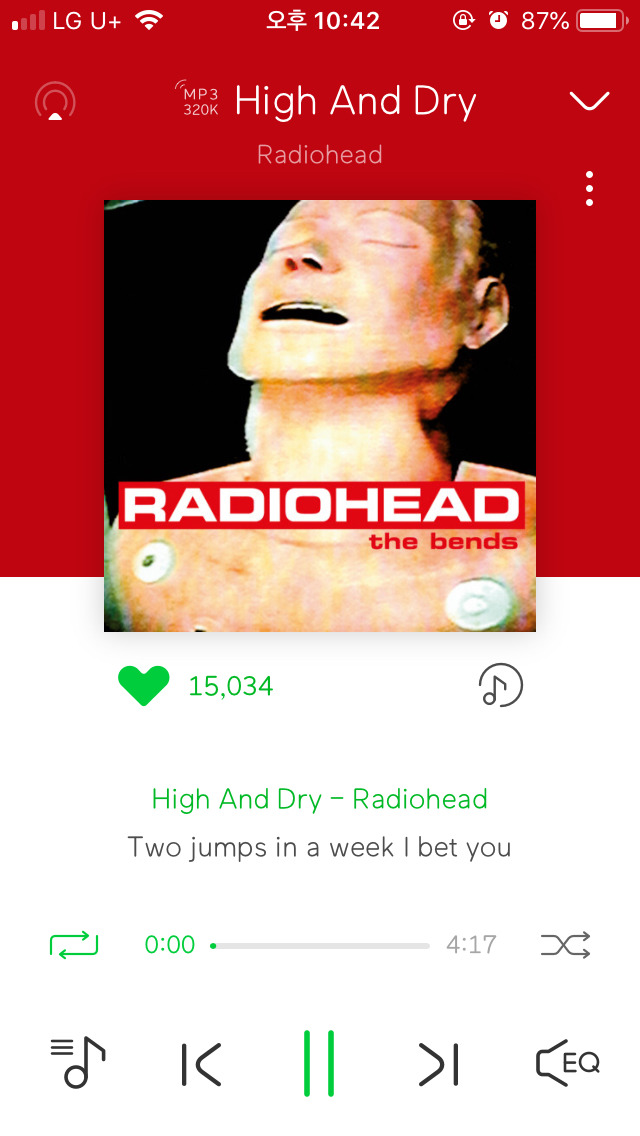Seek on the playback progress bar
640x1136 pixels.
click(x=321, y=945)
